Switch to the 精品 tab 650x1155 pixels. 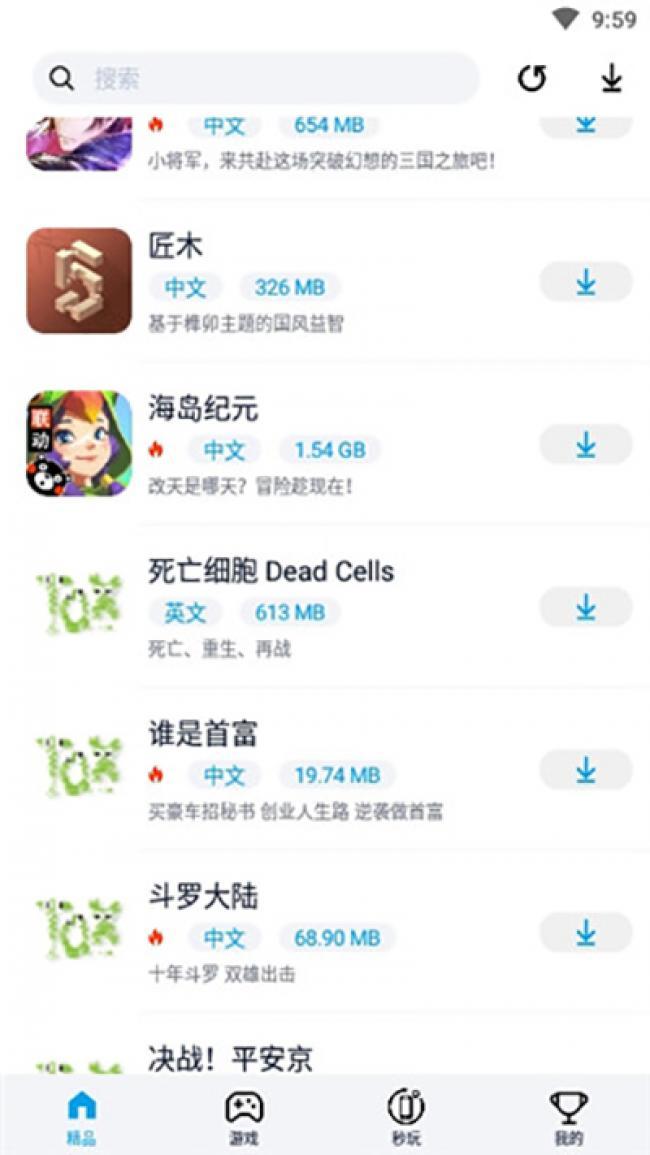pos(81,1116)
